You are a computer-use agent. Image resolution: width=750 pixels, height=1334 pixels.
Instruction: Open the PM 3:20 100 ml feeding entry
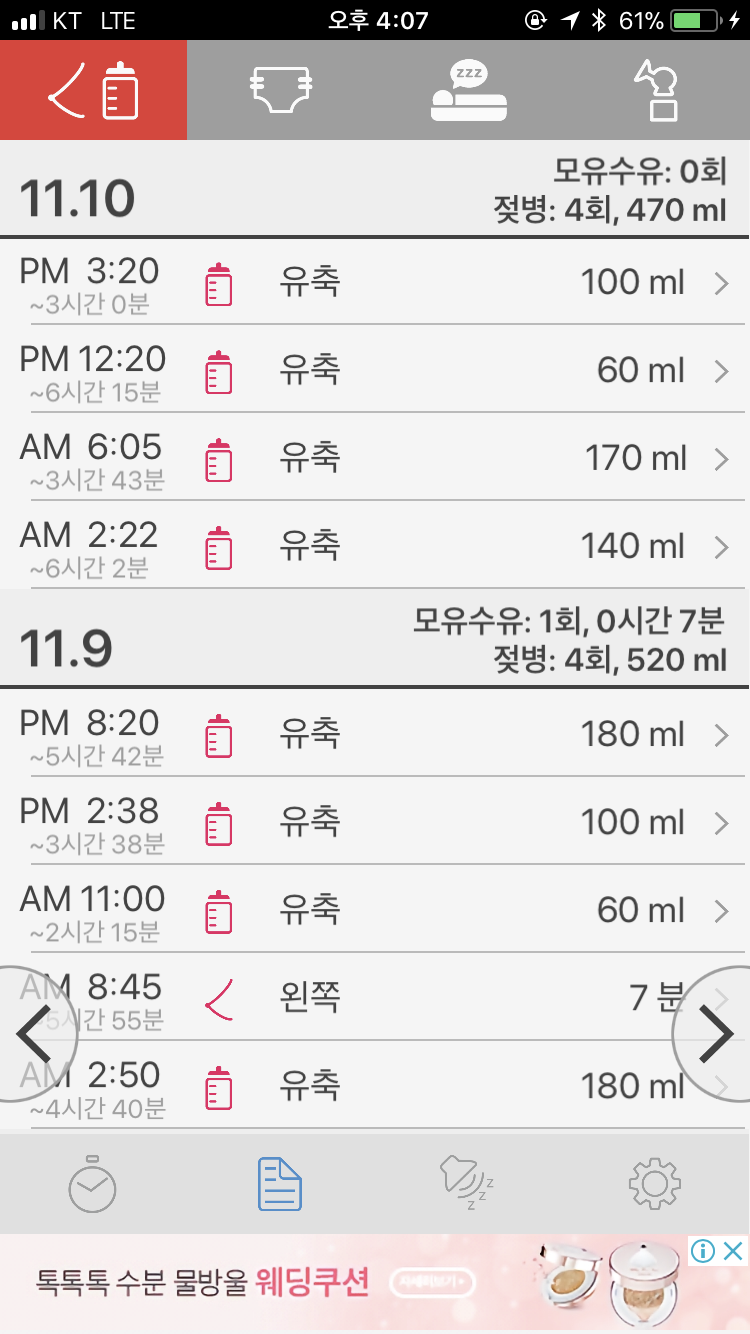coord(375,282)
